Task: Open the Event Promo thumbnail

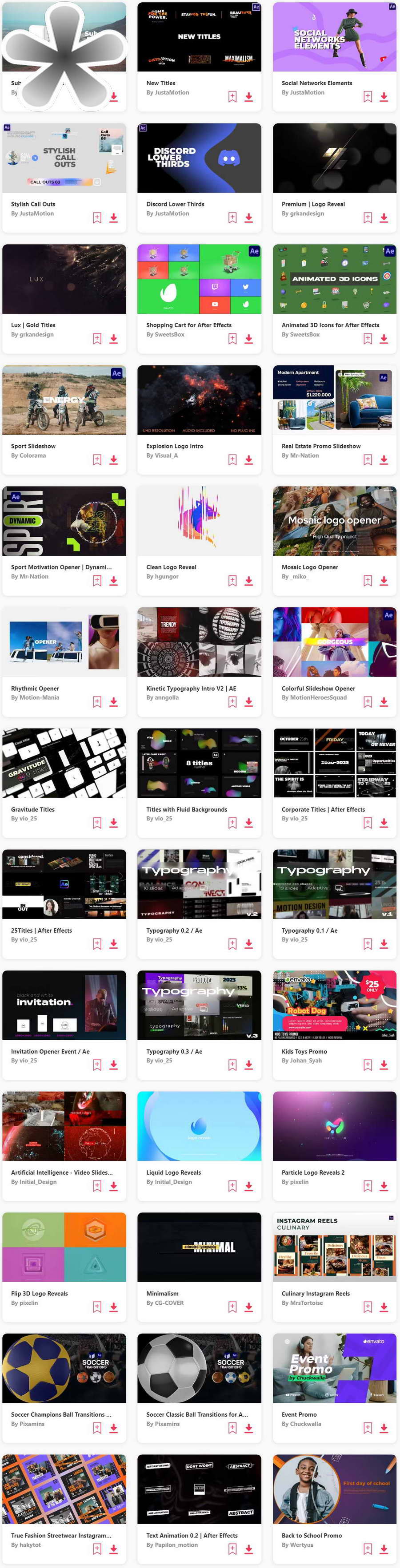Action: [x=334, y=1368]
